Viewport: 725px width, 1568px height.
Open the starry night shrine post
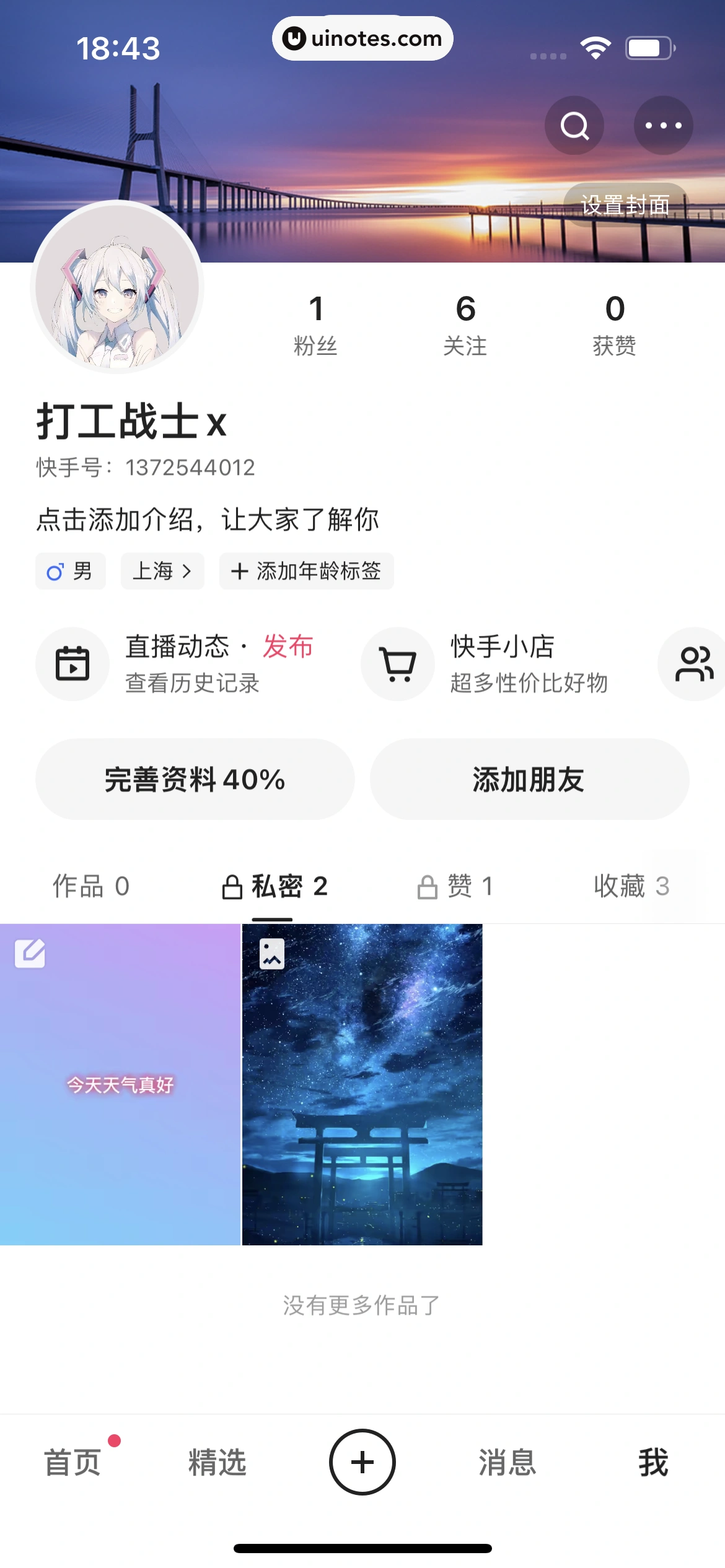(x=362, y=1084)
